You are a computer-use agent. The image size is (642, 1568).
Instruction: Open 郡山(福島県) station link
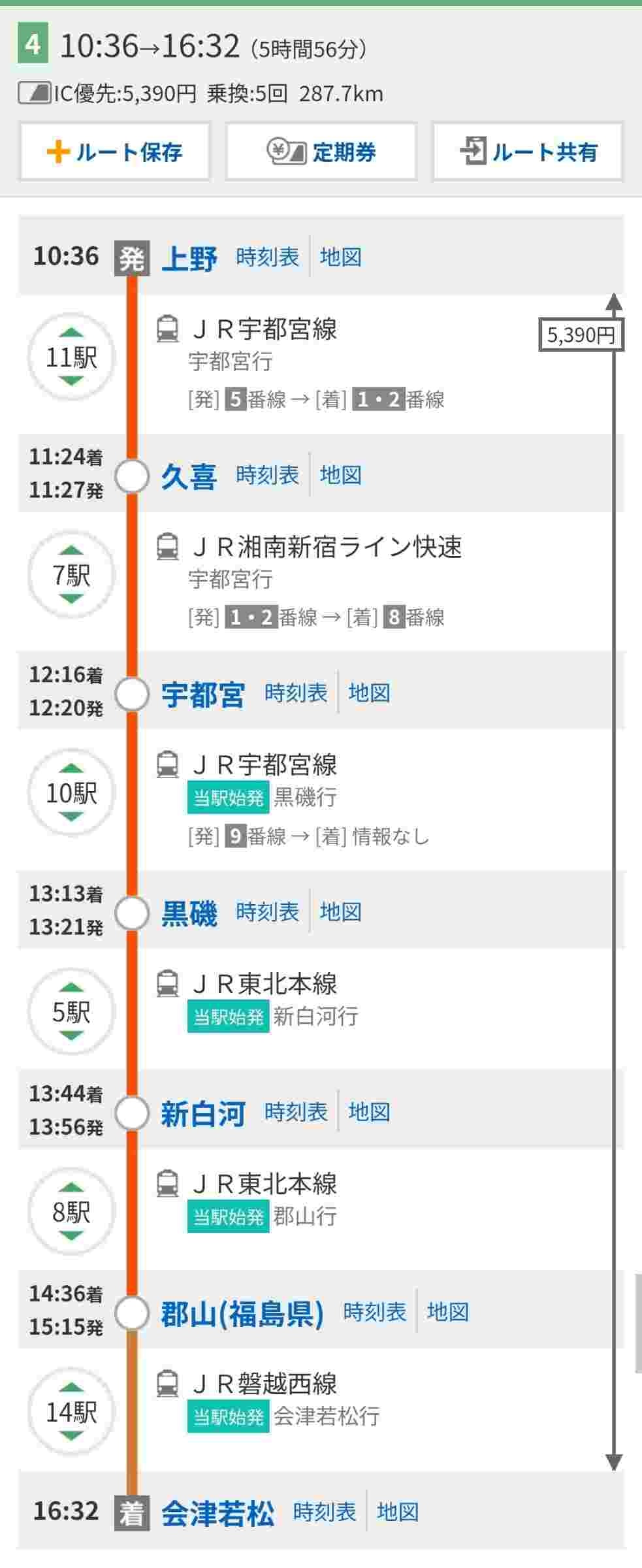[242, 1313]
